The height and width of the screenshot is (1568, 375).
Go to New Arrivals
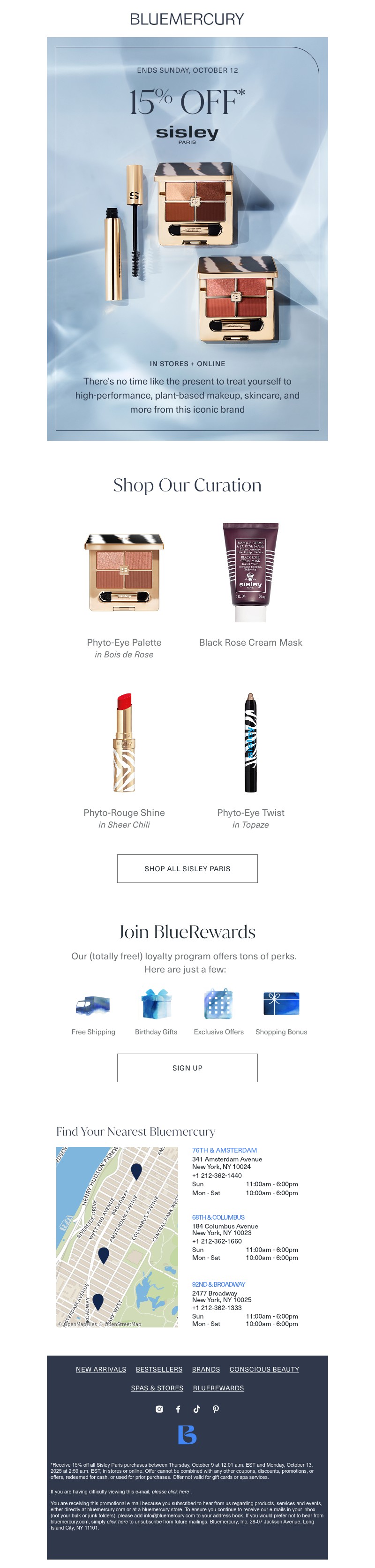[x=101, y=1370]
